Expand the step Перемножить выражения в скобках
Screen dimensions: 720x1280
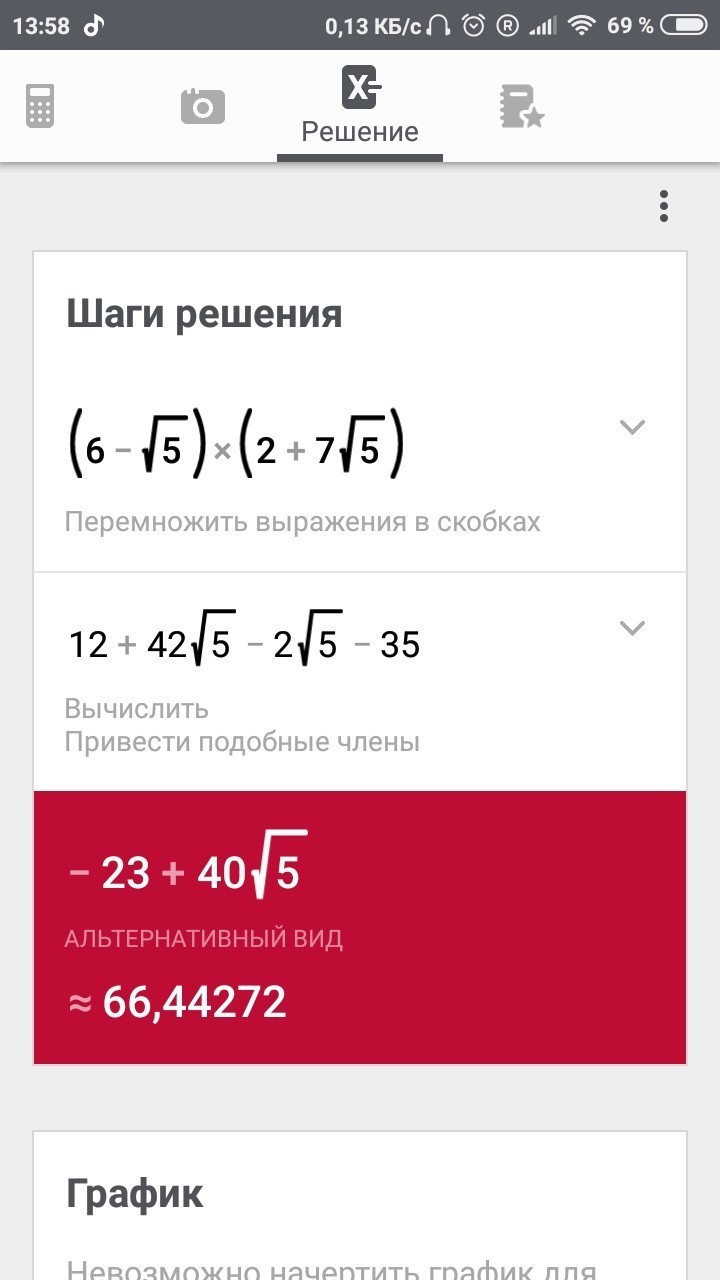[632, 428]
